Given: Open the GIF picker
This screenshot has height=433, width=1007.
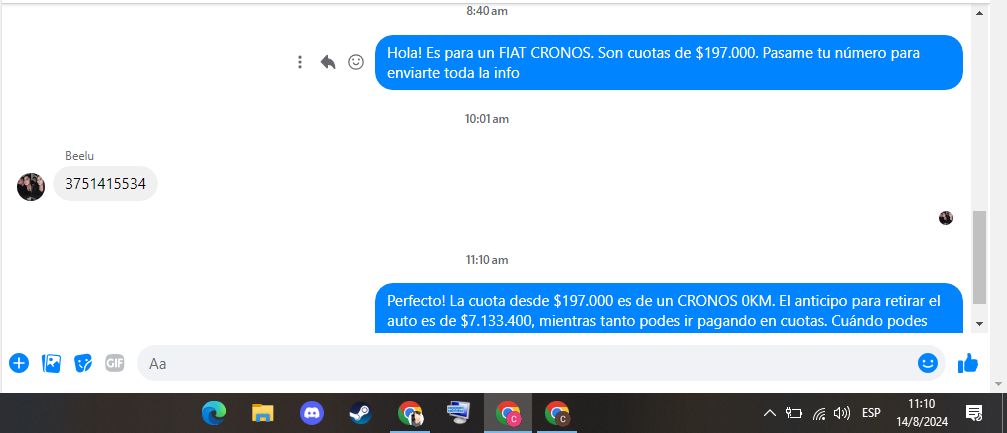Looking at the screenshot, I should [115, 363].
